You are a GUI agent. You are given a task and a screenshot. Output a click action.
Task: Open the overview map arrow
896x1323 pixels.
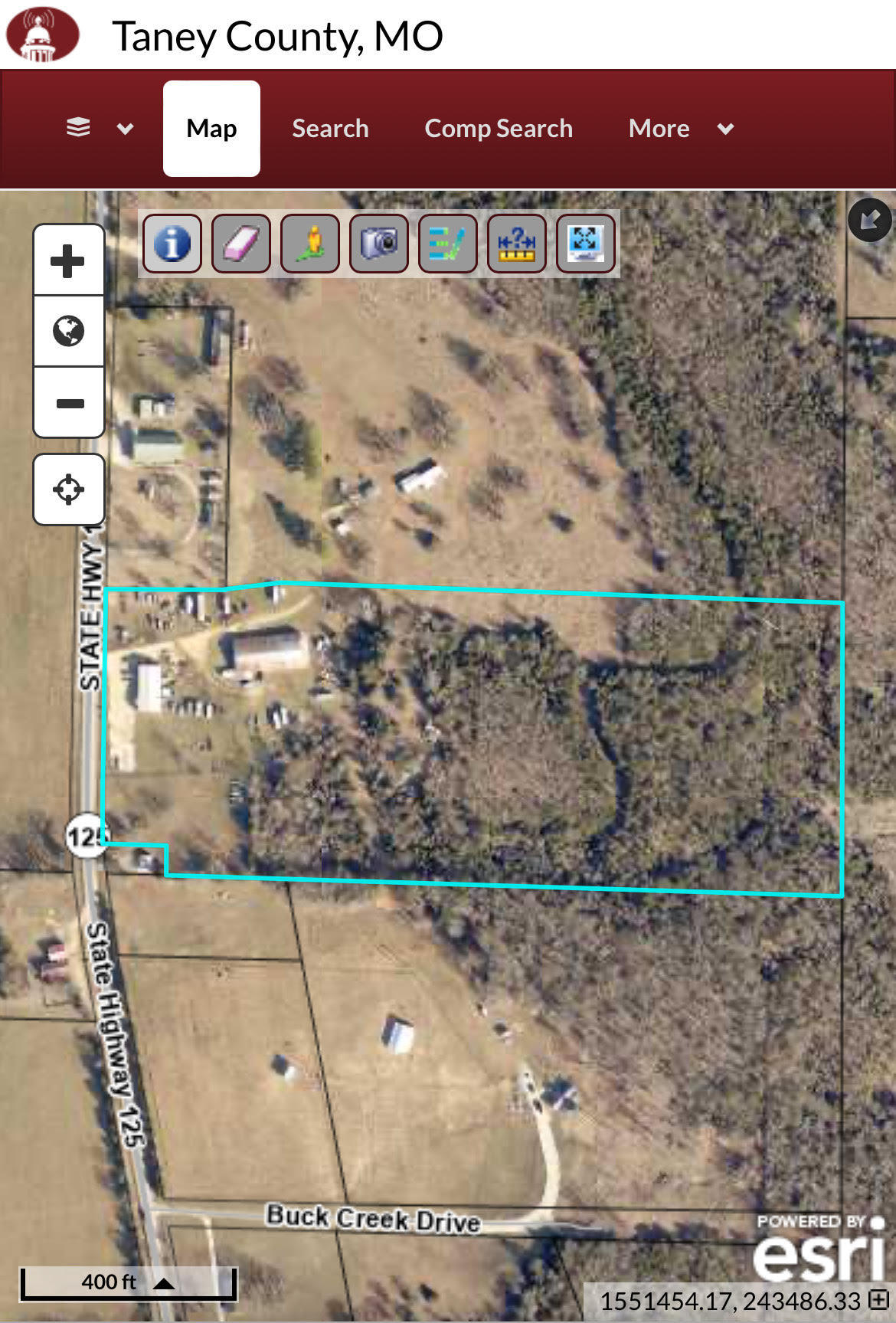click(869, 220)
